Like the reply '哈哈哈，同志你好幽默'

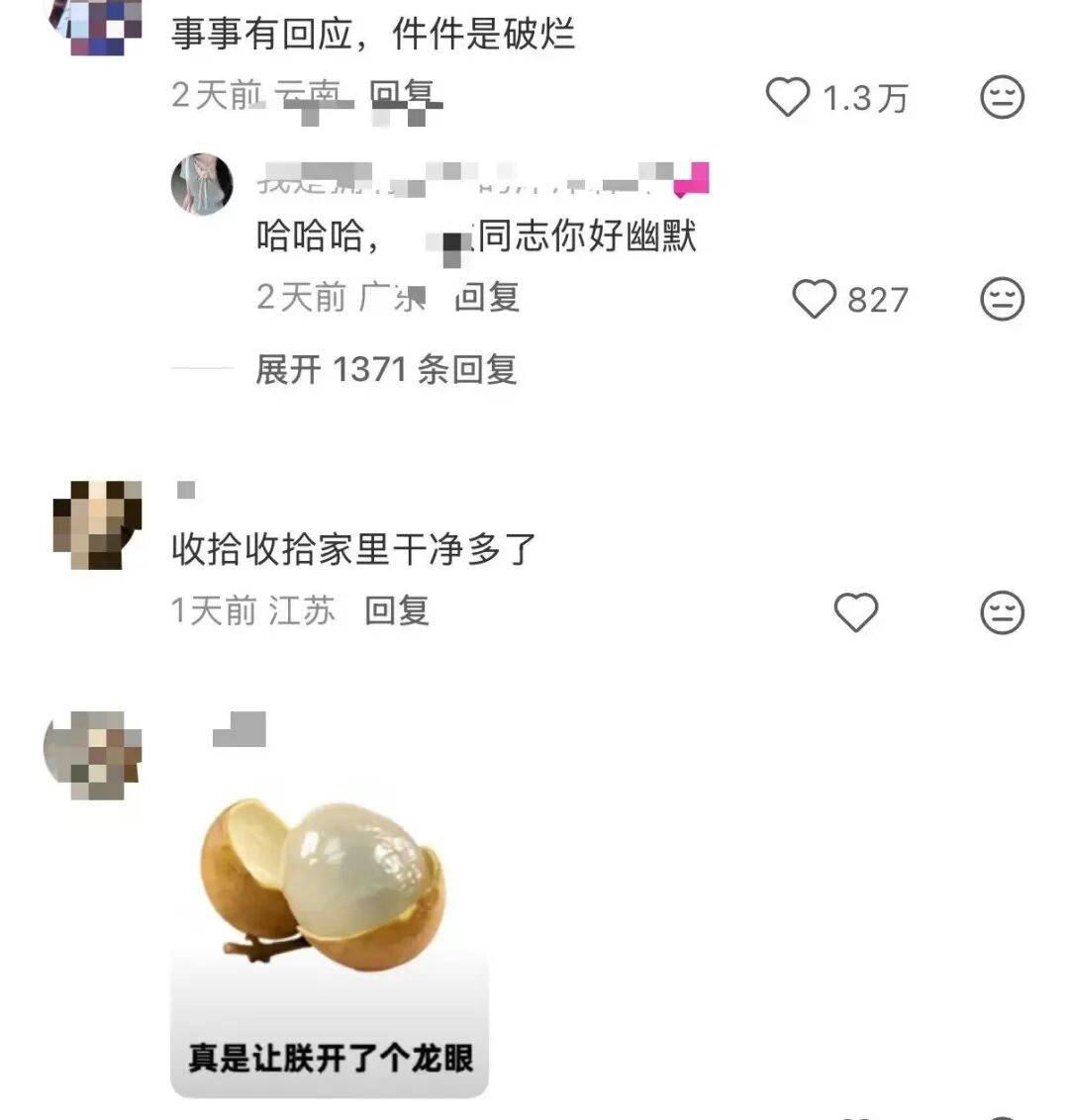click(x=815, y=299)
